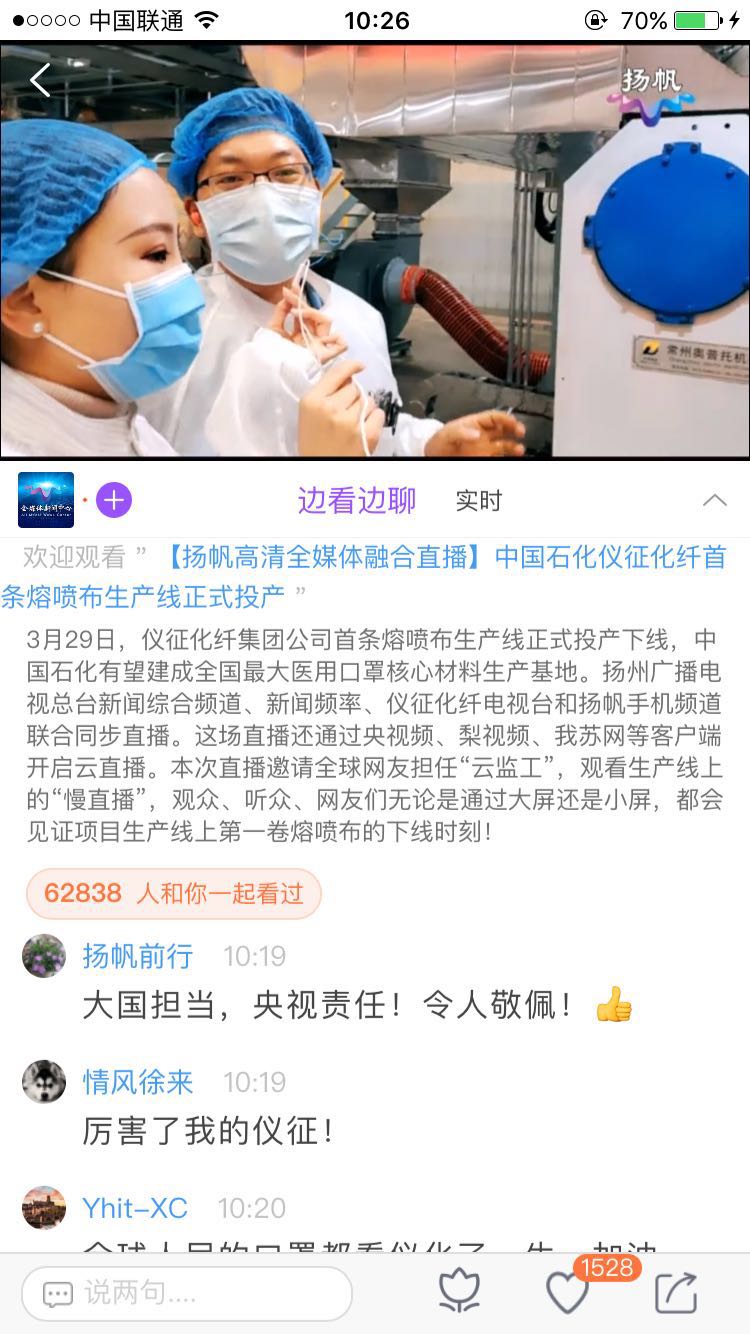Share this live broadcast
The height and width of the screenshot is (1334, 750).
(x=676, y=1293)
